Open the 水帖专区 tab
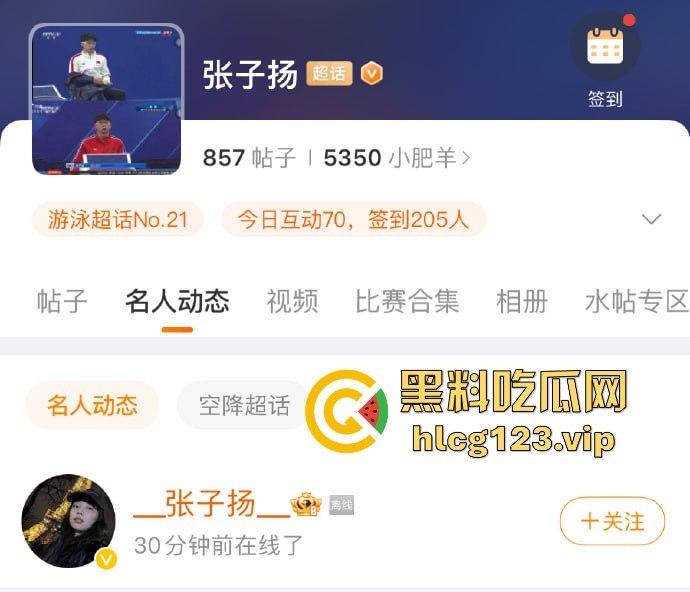This screenshot has height=592, width=690. coord(637,301)
